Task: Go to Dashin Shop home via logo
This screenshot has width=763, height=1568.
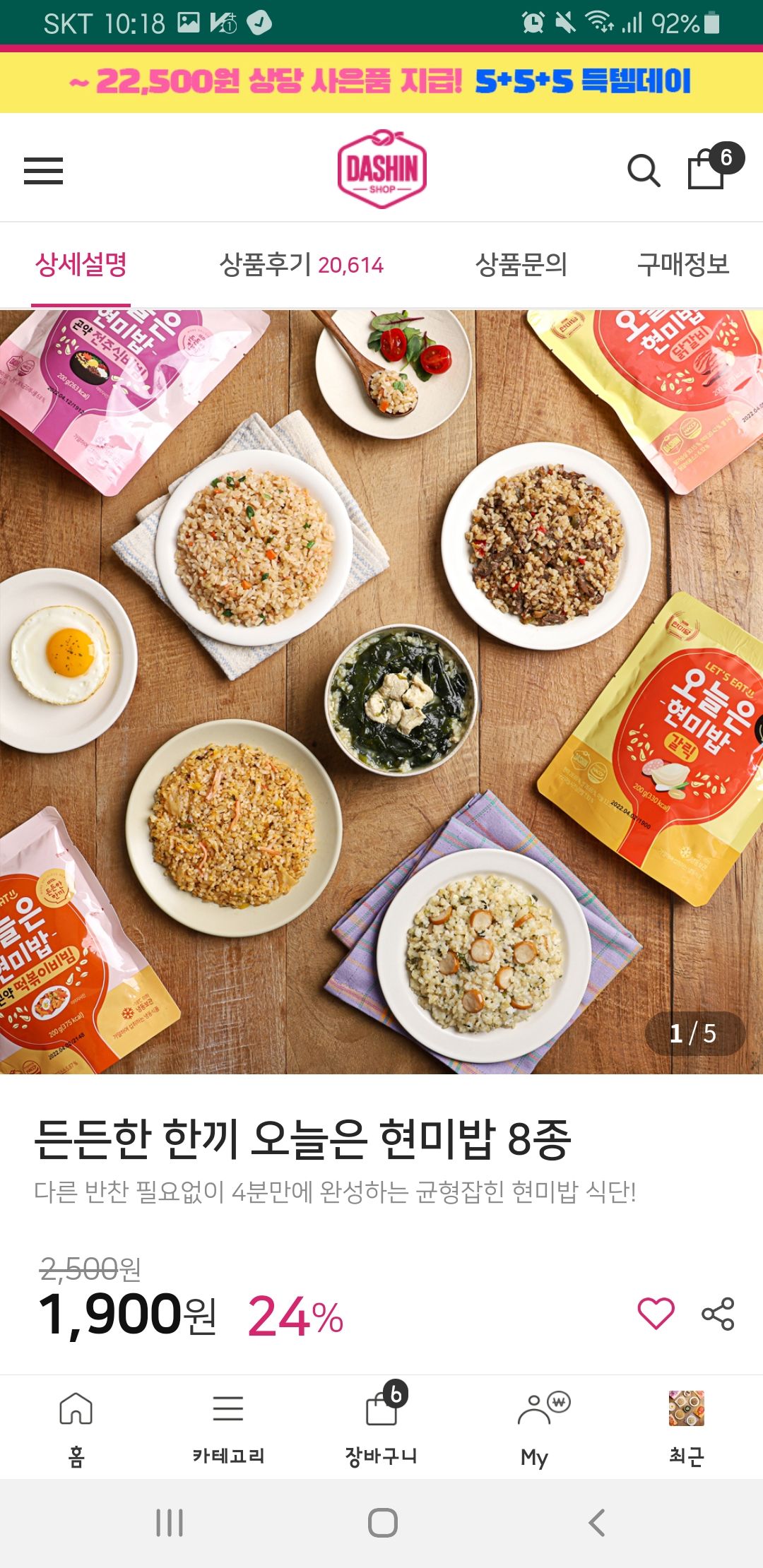Action: [381, 170]
